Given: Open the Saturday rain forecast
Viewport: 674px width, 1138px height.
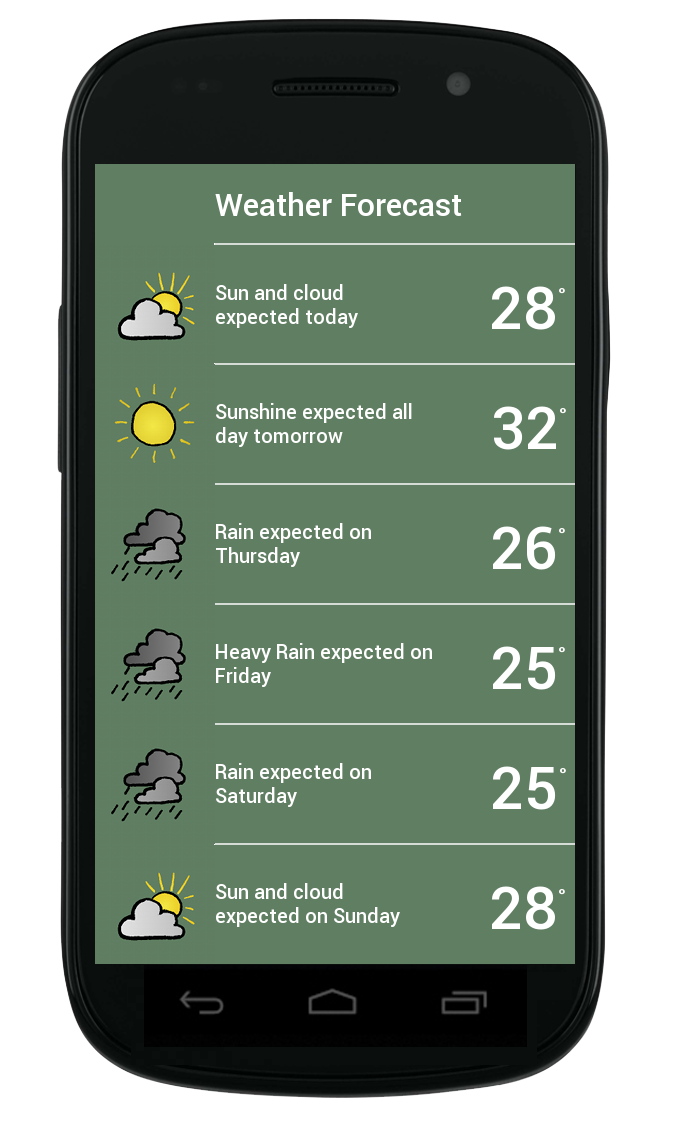Looking at the screenshot, I should 334,784.
